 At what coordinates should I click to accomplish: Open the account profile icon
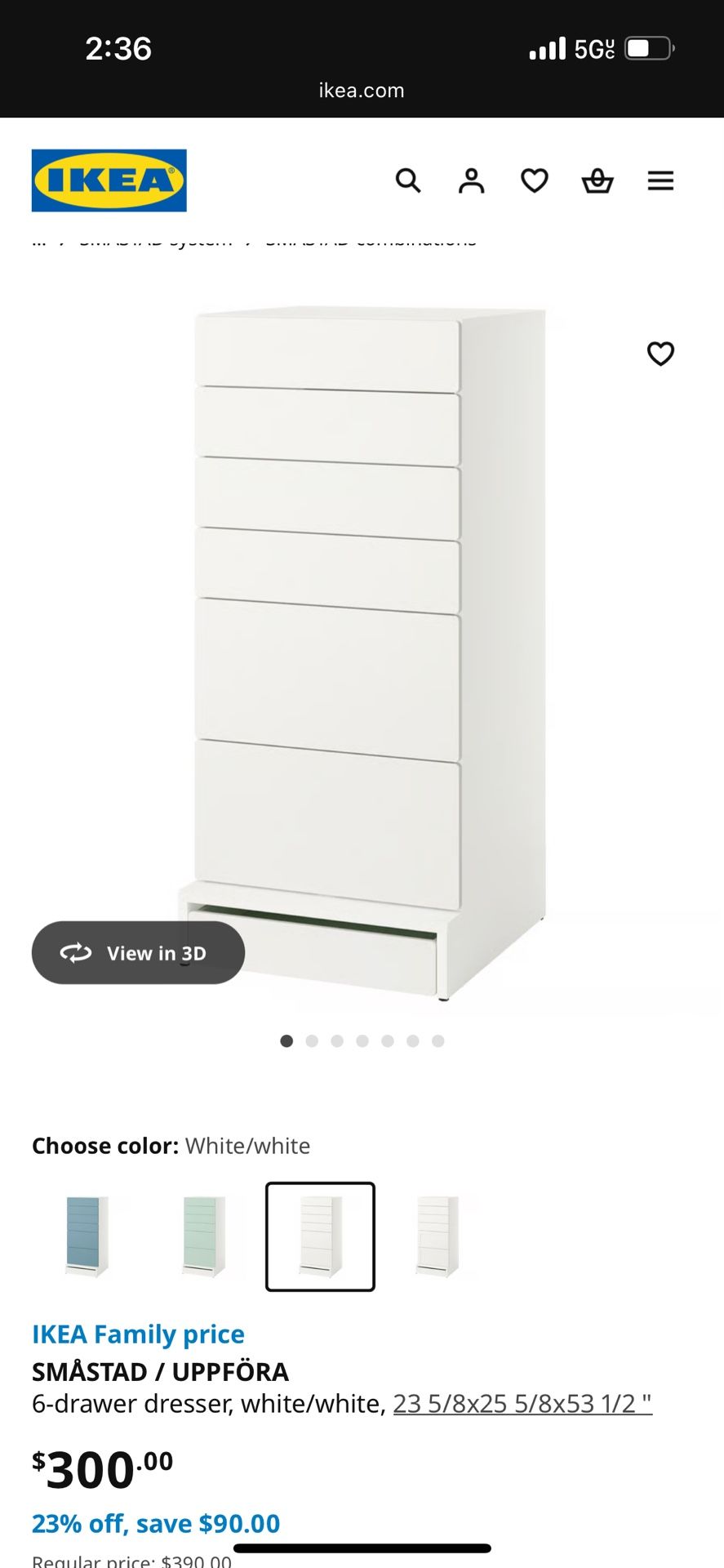tap(471, 180)
